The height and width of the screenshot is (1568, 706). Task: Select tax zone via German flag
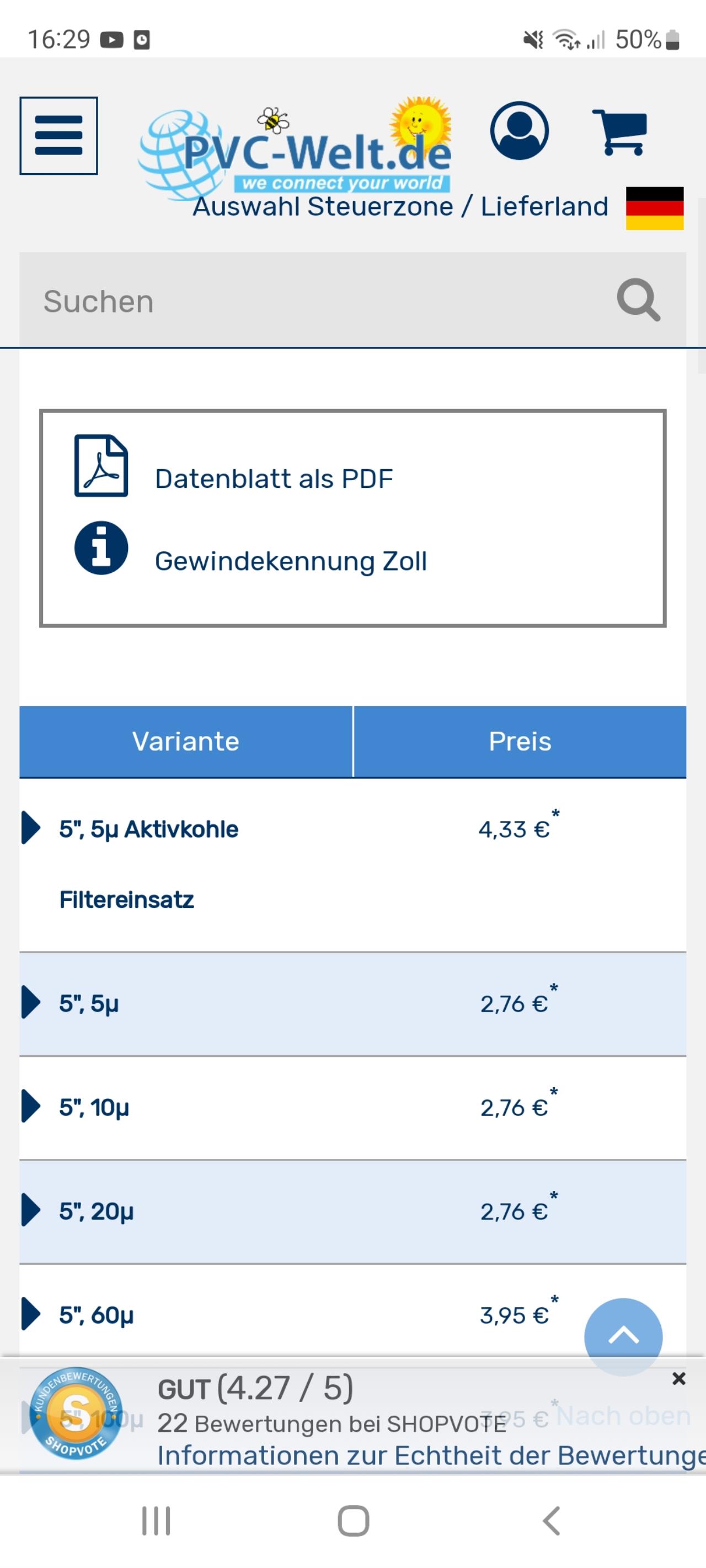click(654, 208)
